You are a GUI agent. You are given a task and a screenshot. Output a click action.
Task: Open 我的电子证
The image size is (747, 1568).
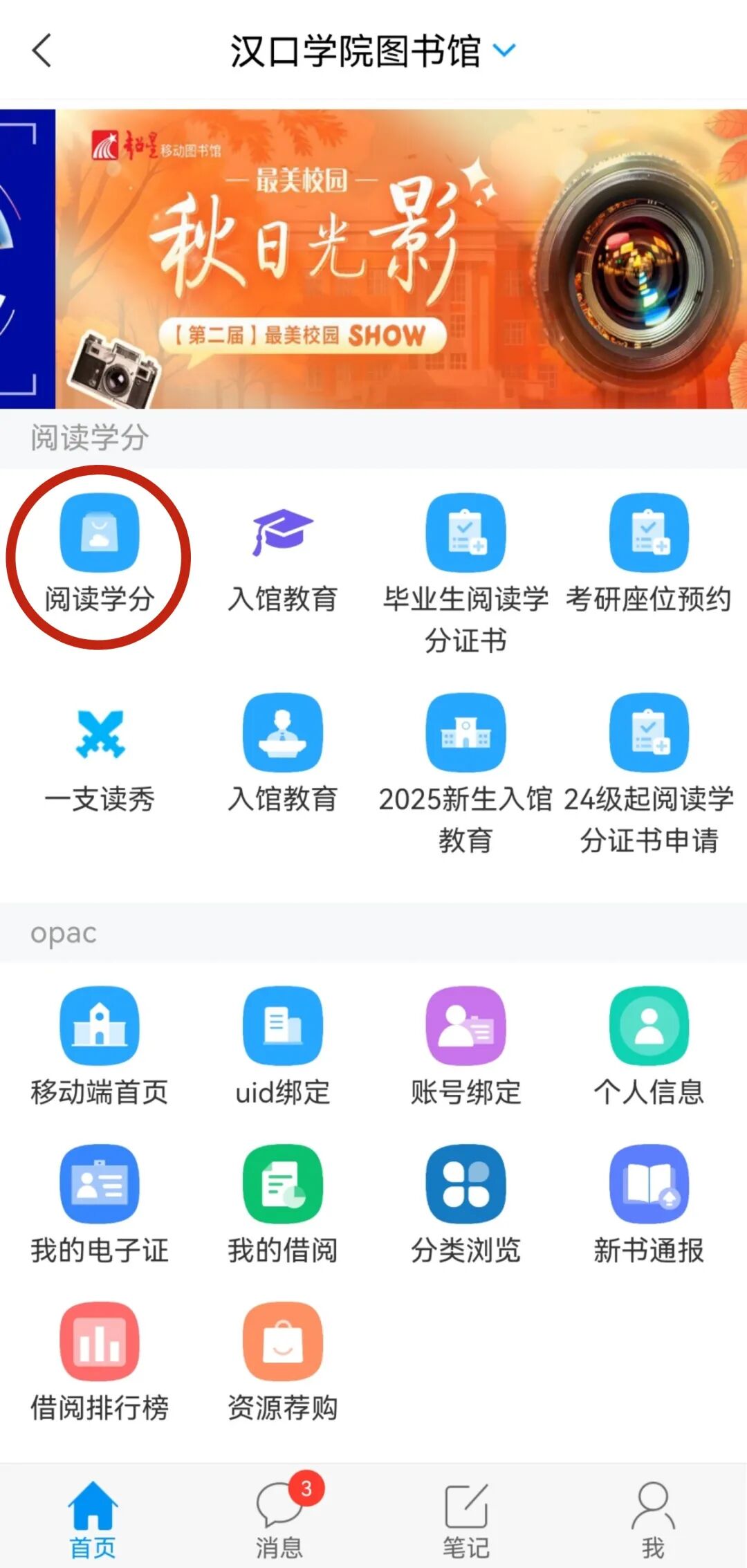click(x=100, y=1184)
